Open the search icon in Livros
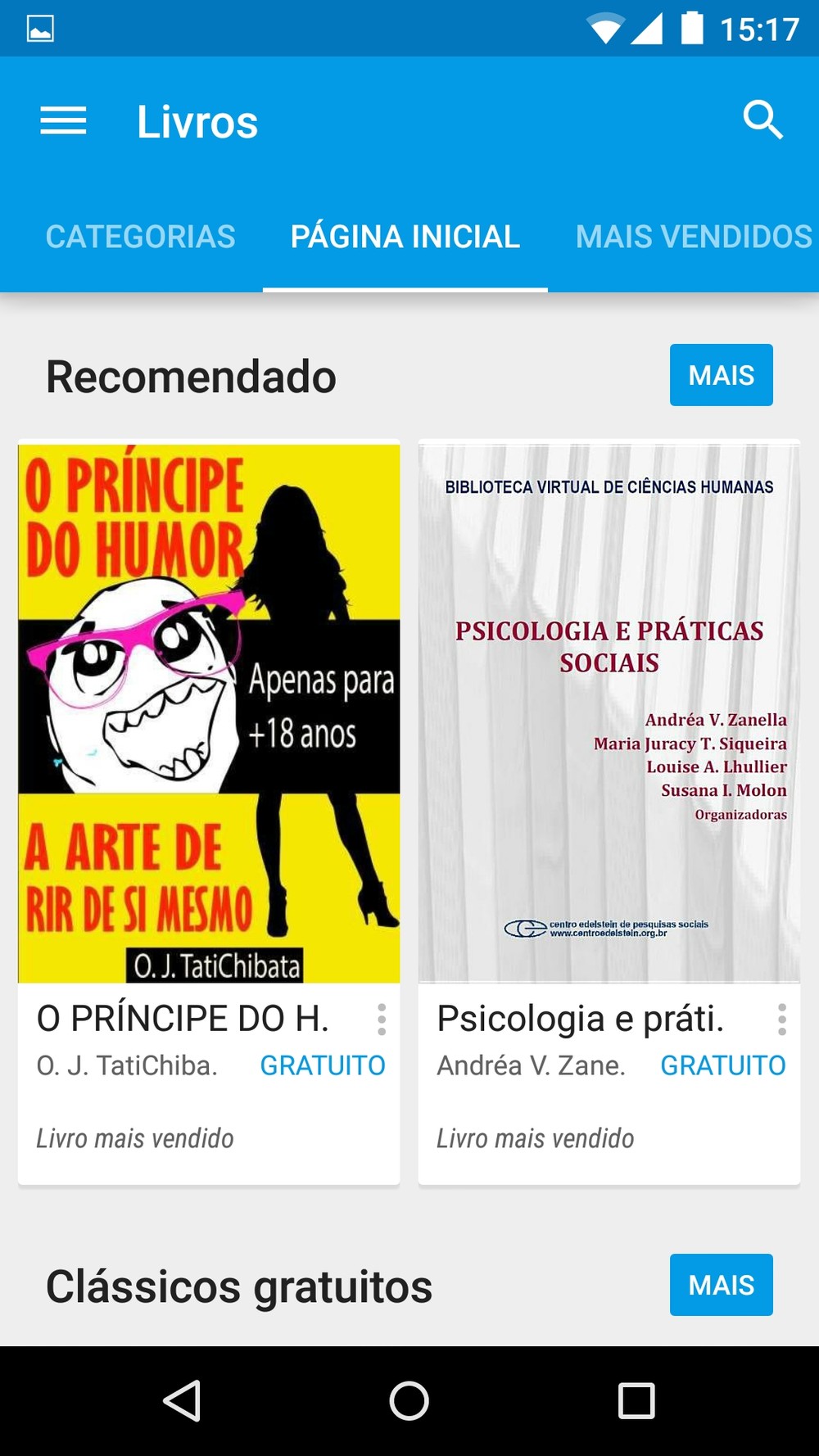This screenshot has height=1456, width=819. coord(762,121)
